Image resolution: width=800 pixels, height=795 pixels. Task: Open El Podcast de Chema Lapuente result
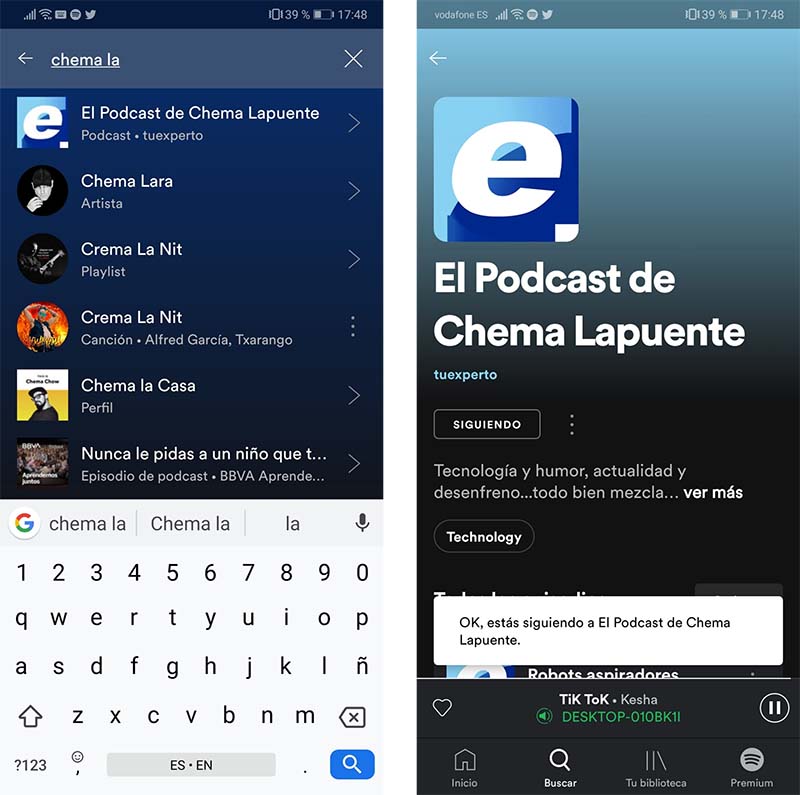pyautogui.click(x=190, y=123)
